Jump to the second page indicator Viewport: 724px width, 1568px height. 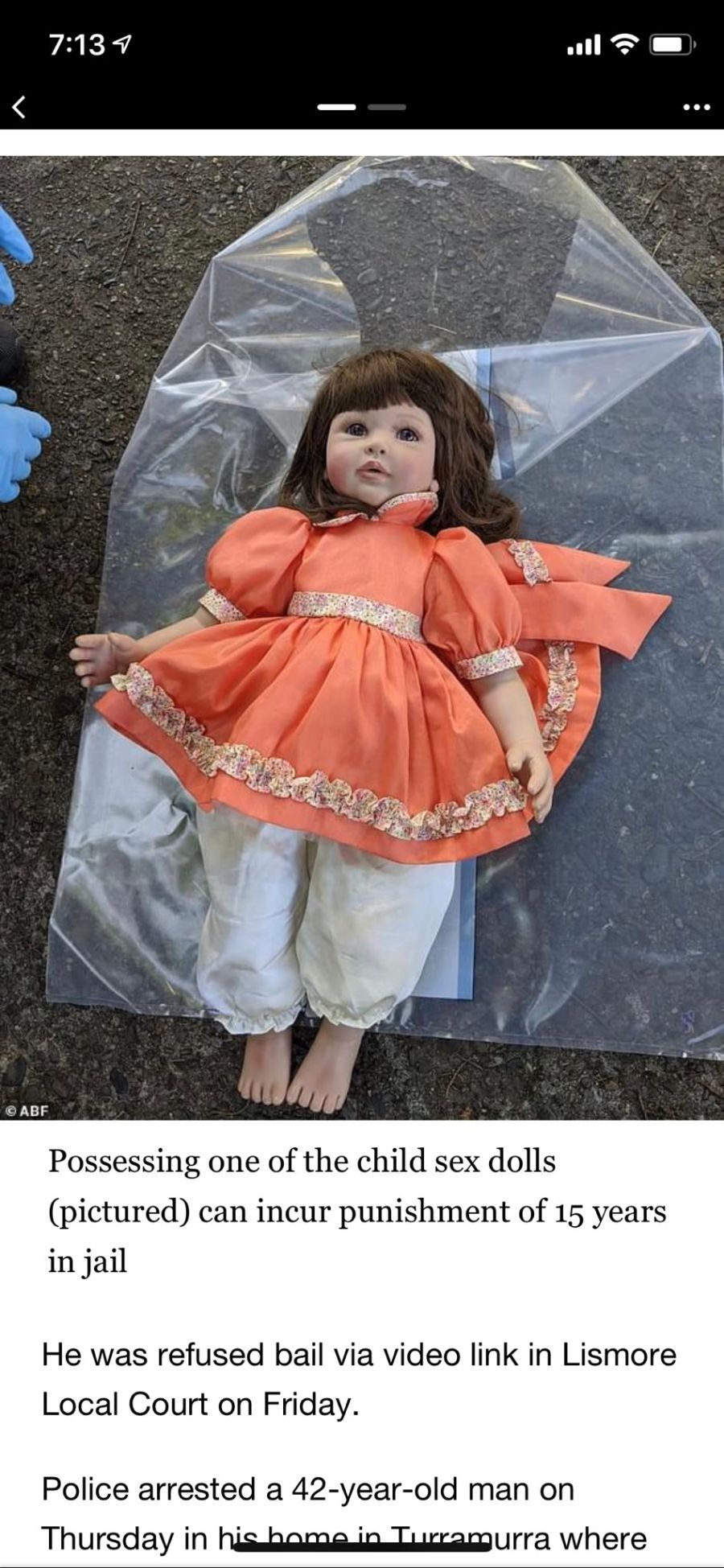[387, 106]
